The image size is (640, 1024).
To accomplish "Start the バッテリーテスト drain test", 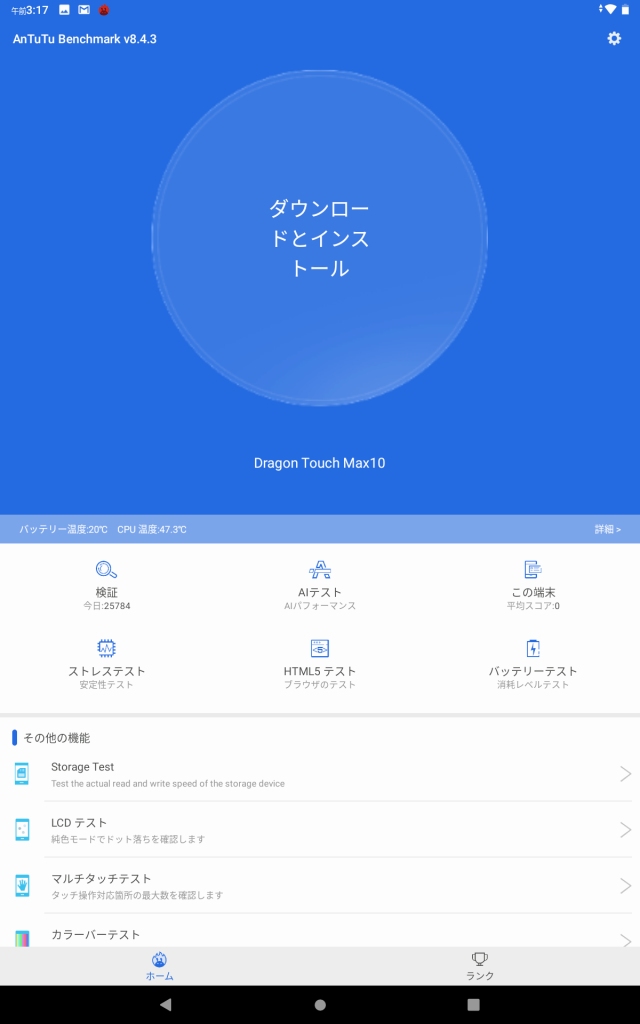I will click(x=533, y=664).
